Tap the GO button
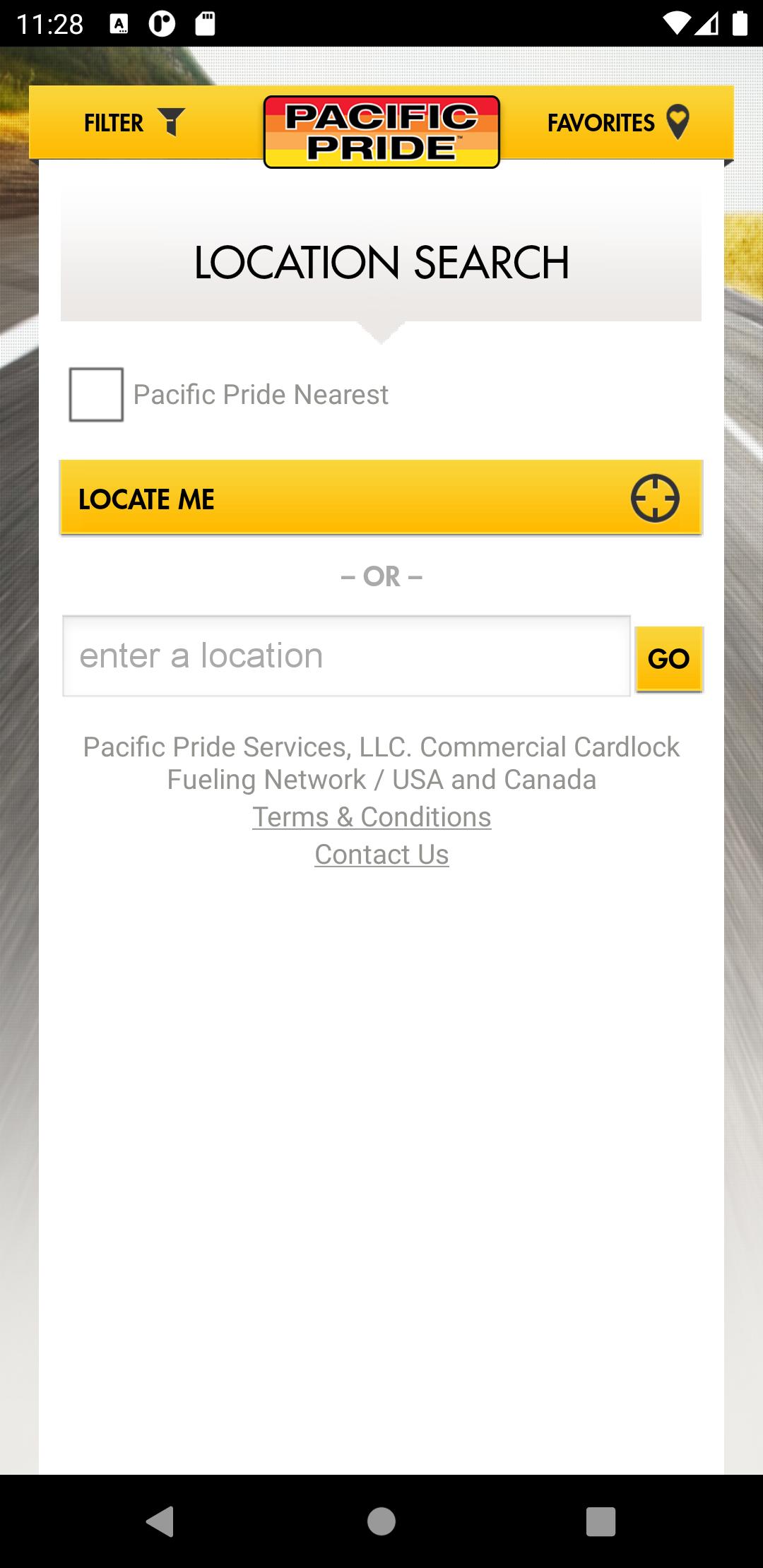Image resolution: width=763 pixels, height=1568 pixels. (668, 659)
